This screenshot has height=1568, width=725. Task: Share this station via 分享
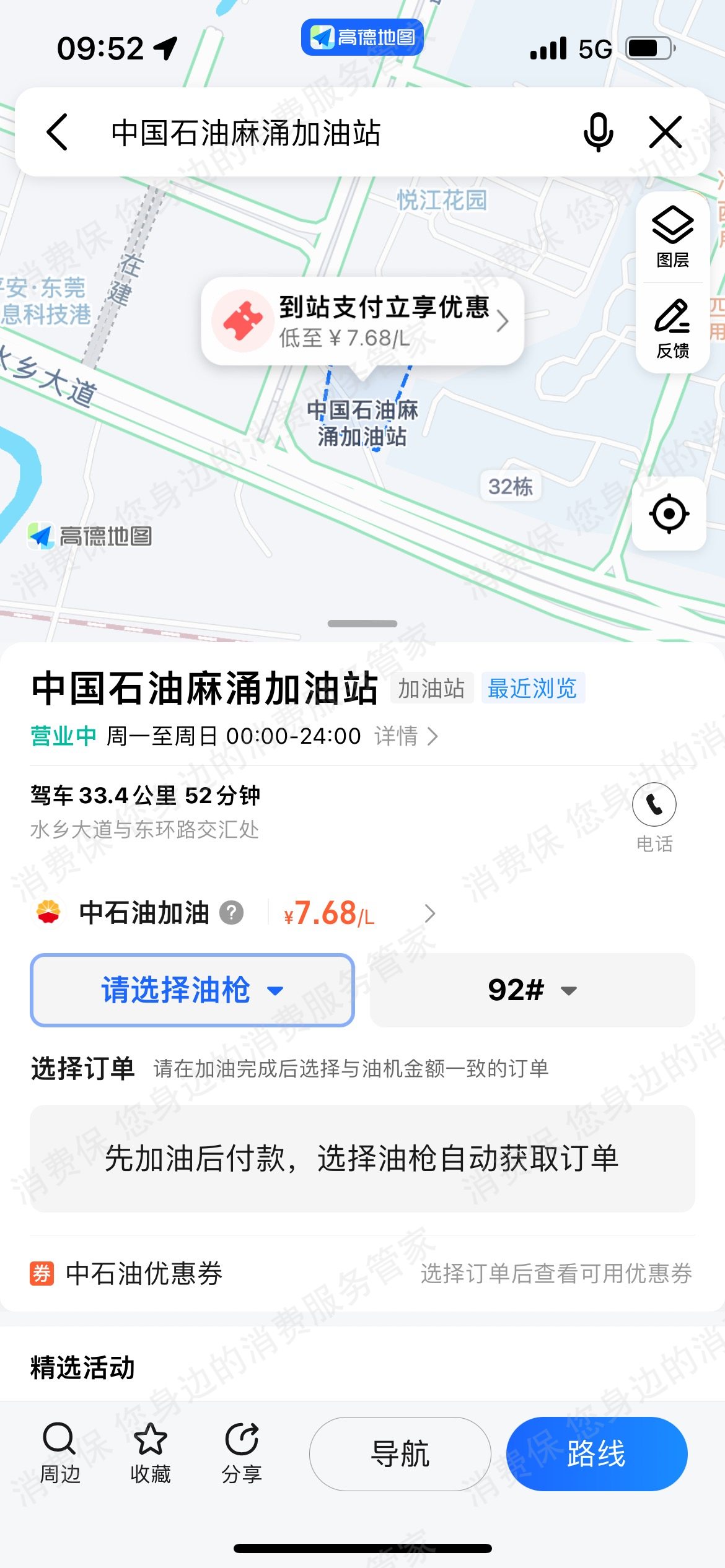[242, 1453]
